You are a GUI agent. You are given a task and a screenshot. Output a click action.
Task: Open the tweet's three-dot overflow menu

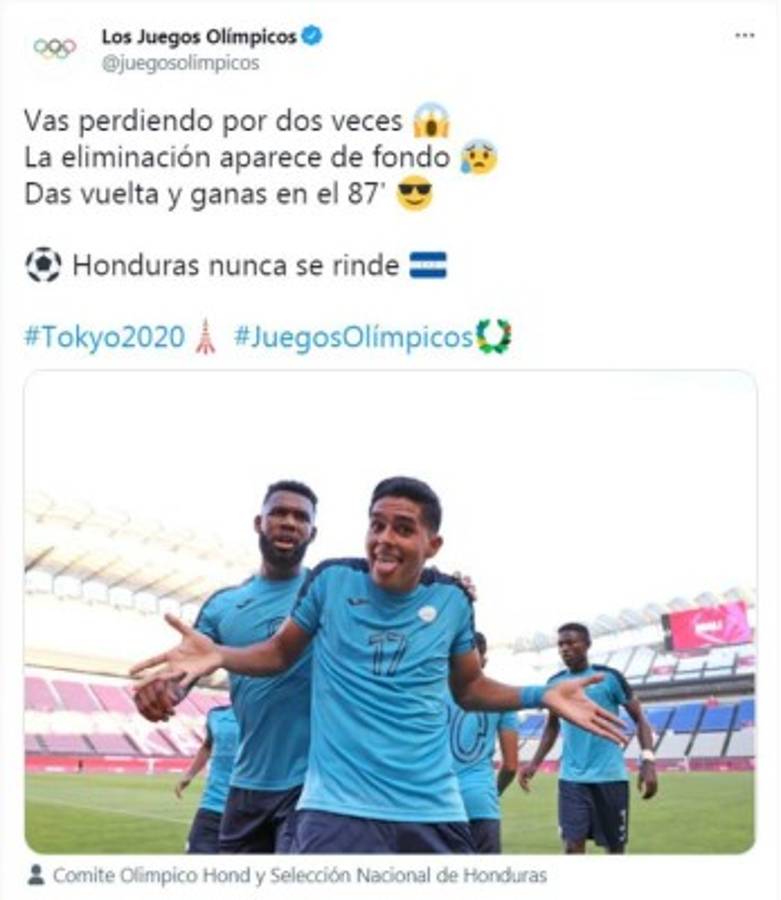point(744,35)
